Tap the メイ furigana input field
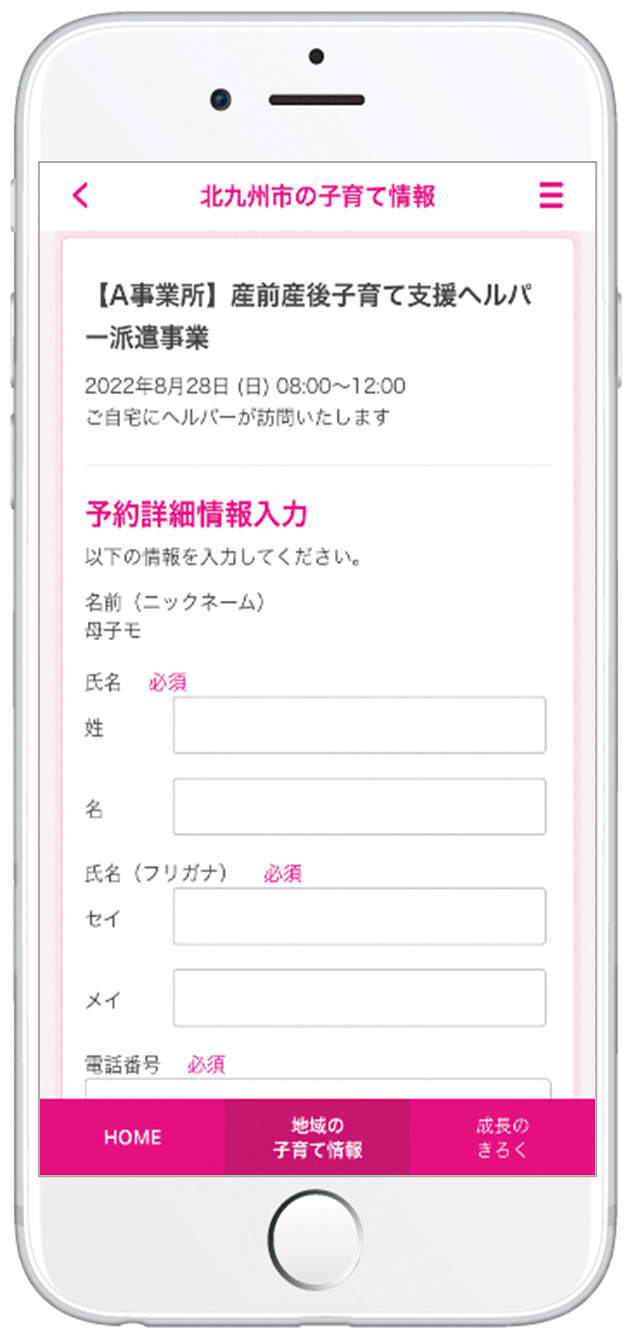The image size is (632, 1336). coord(359,997)
